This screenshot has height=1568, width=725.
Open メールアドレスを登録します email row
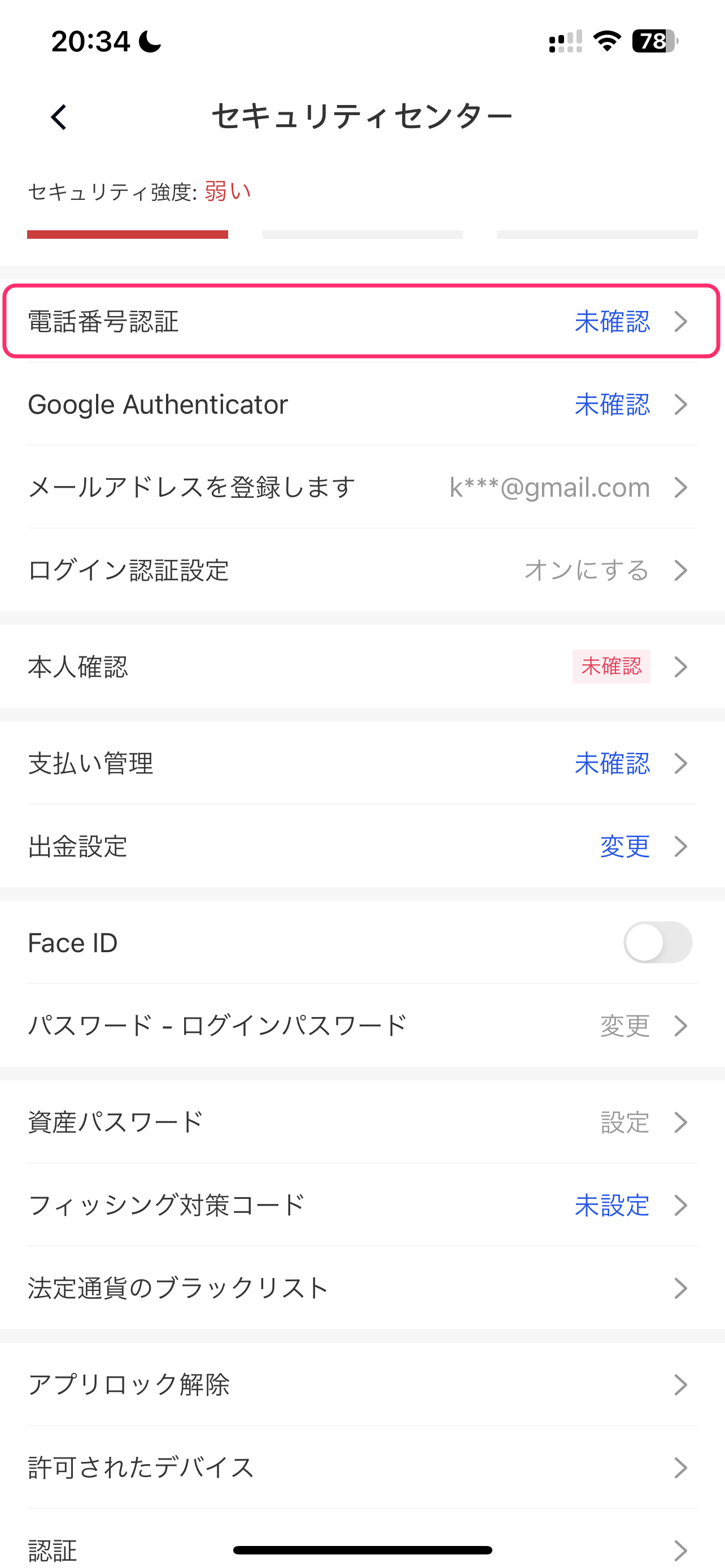(362, 487)
